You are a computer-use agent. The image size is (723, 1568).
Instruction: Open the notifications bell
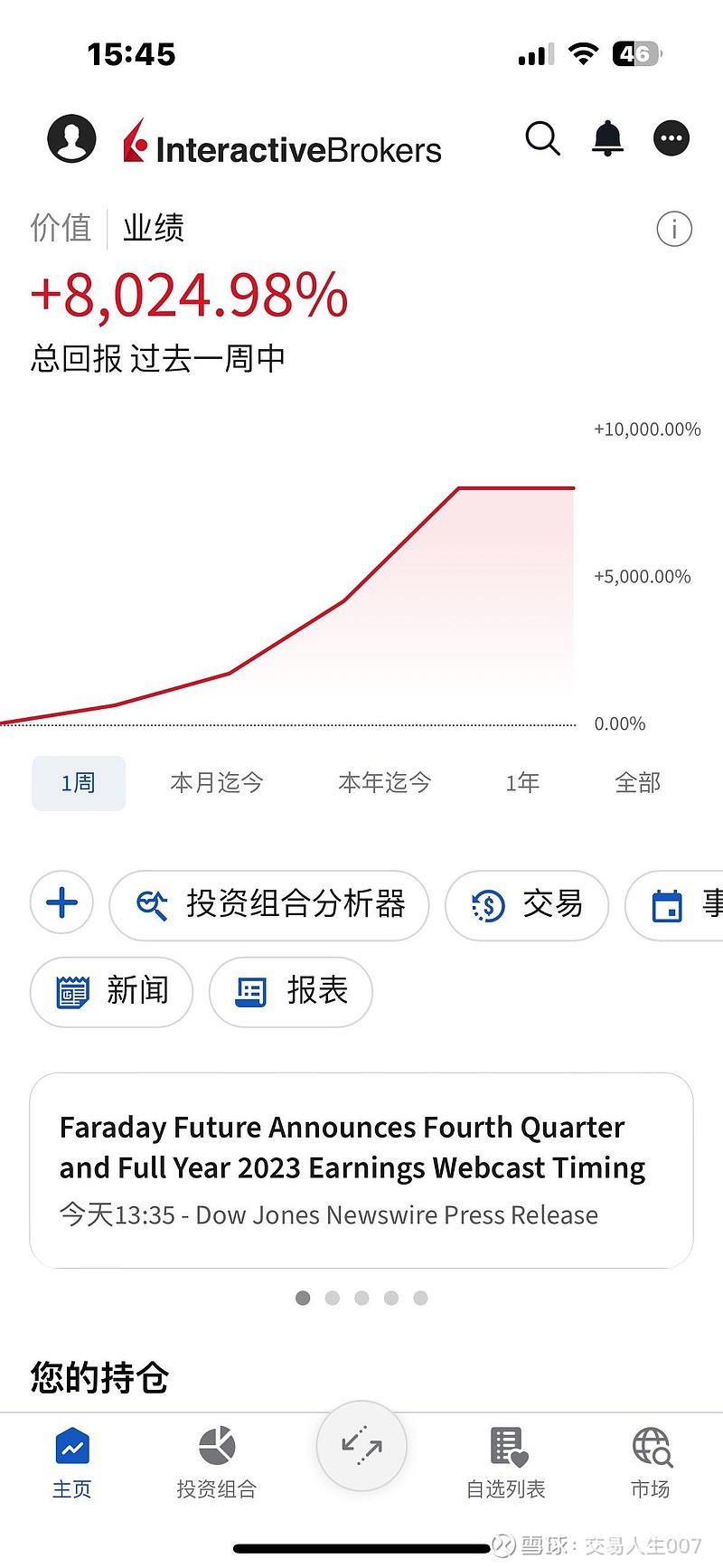pyautogui.click(x=606, y=138)
